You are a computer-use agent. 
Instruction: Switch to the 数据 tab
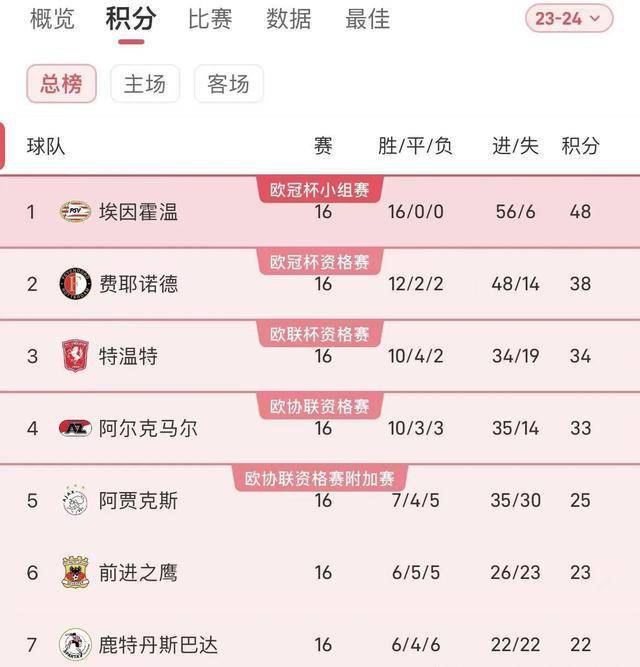(x=288, y=18)
